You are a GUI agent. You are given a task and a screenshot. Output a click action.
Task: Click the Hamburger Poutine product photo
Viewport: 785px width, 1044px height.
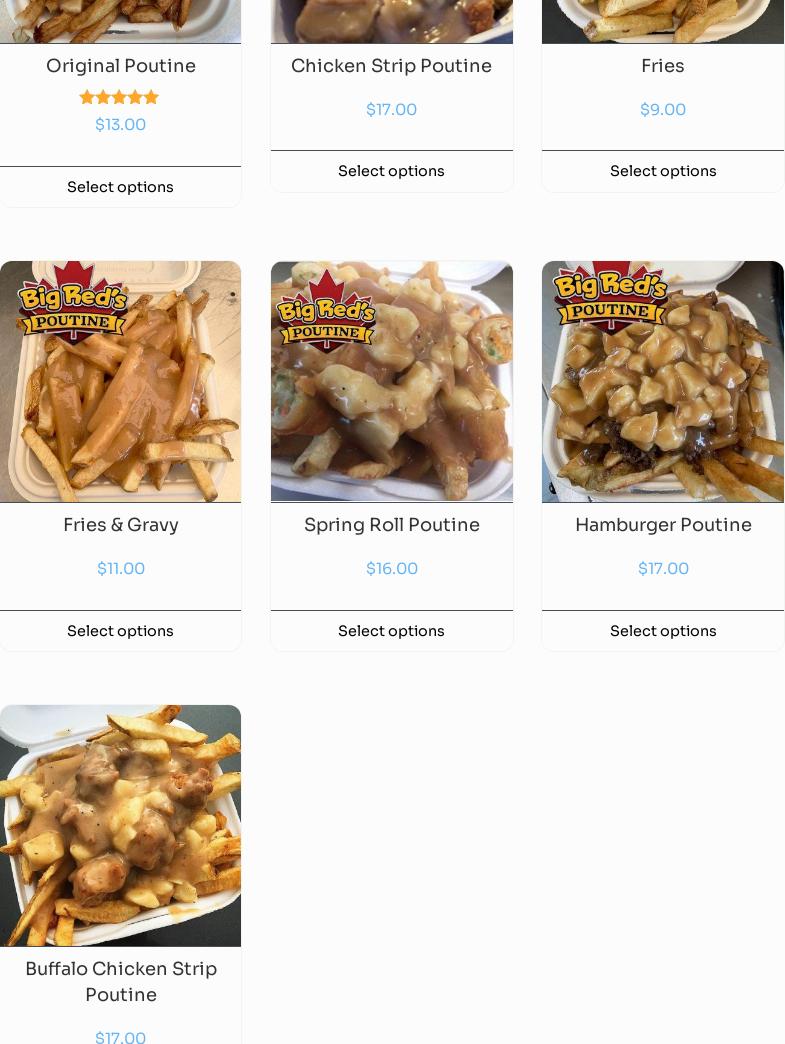click(x=663, y=381)
